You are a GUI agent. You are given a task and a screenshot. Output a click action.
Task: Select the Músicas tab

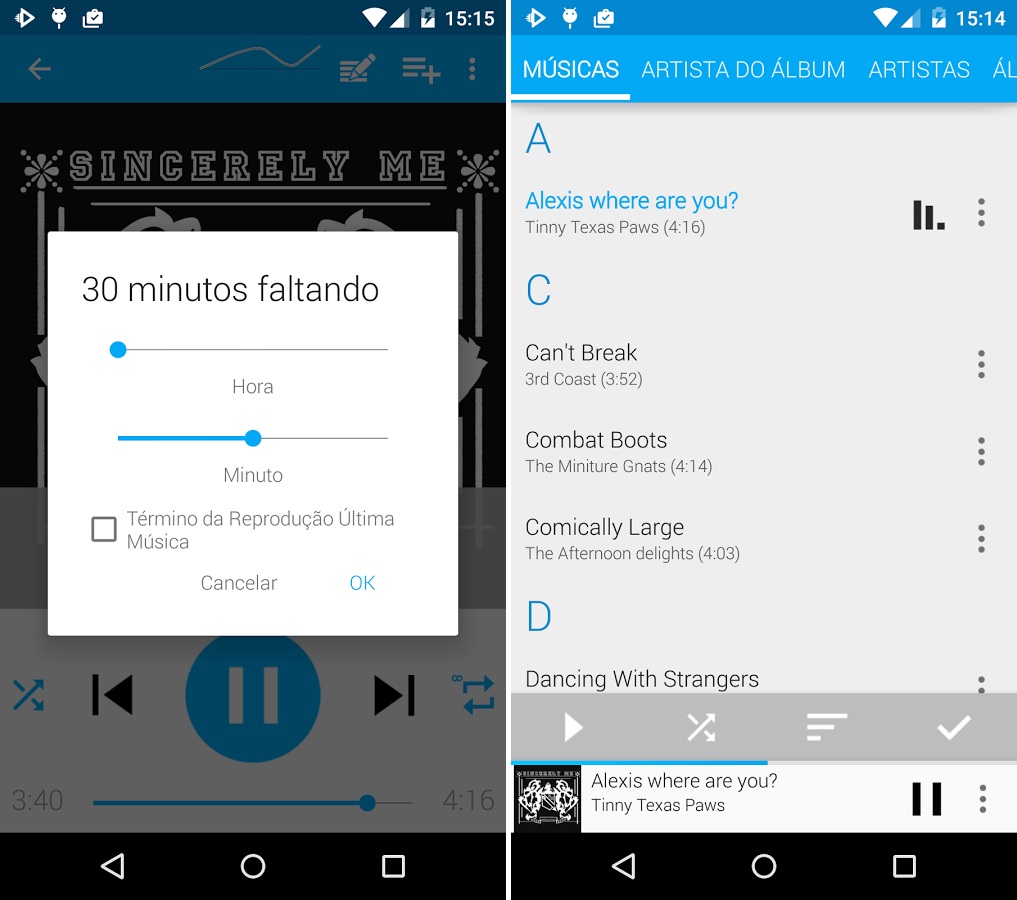coord(571,69)
